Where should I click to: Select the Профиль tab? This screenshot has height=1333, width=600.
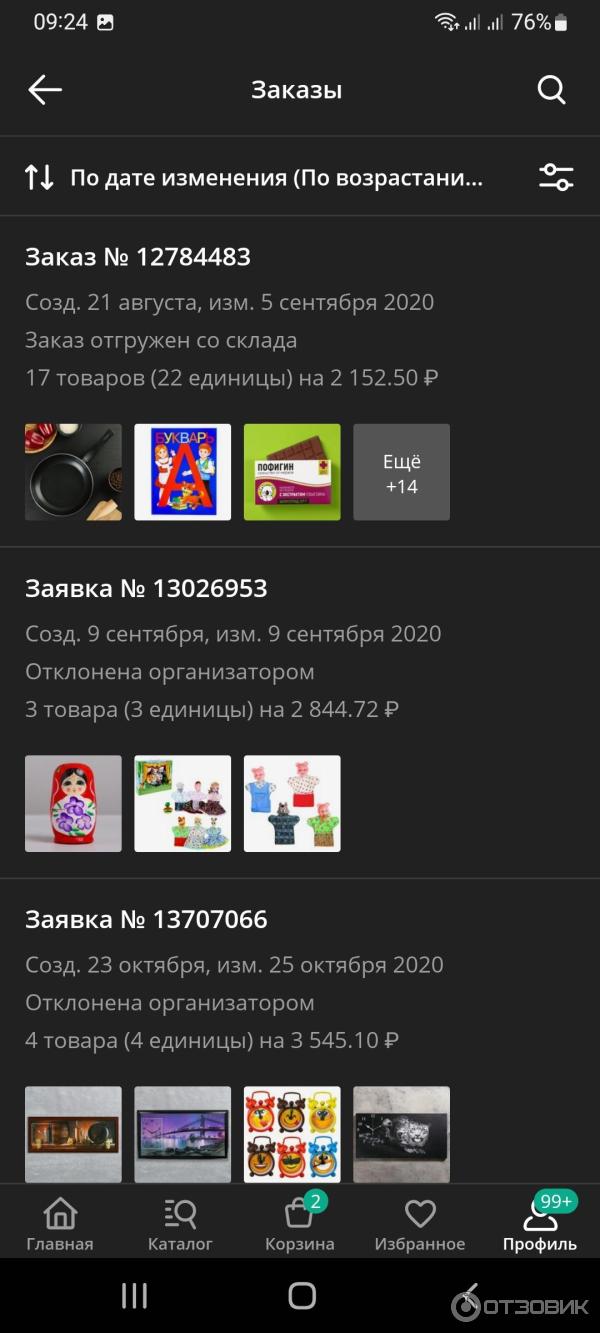(540, 1224)
